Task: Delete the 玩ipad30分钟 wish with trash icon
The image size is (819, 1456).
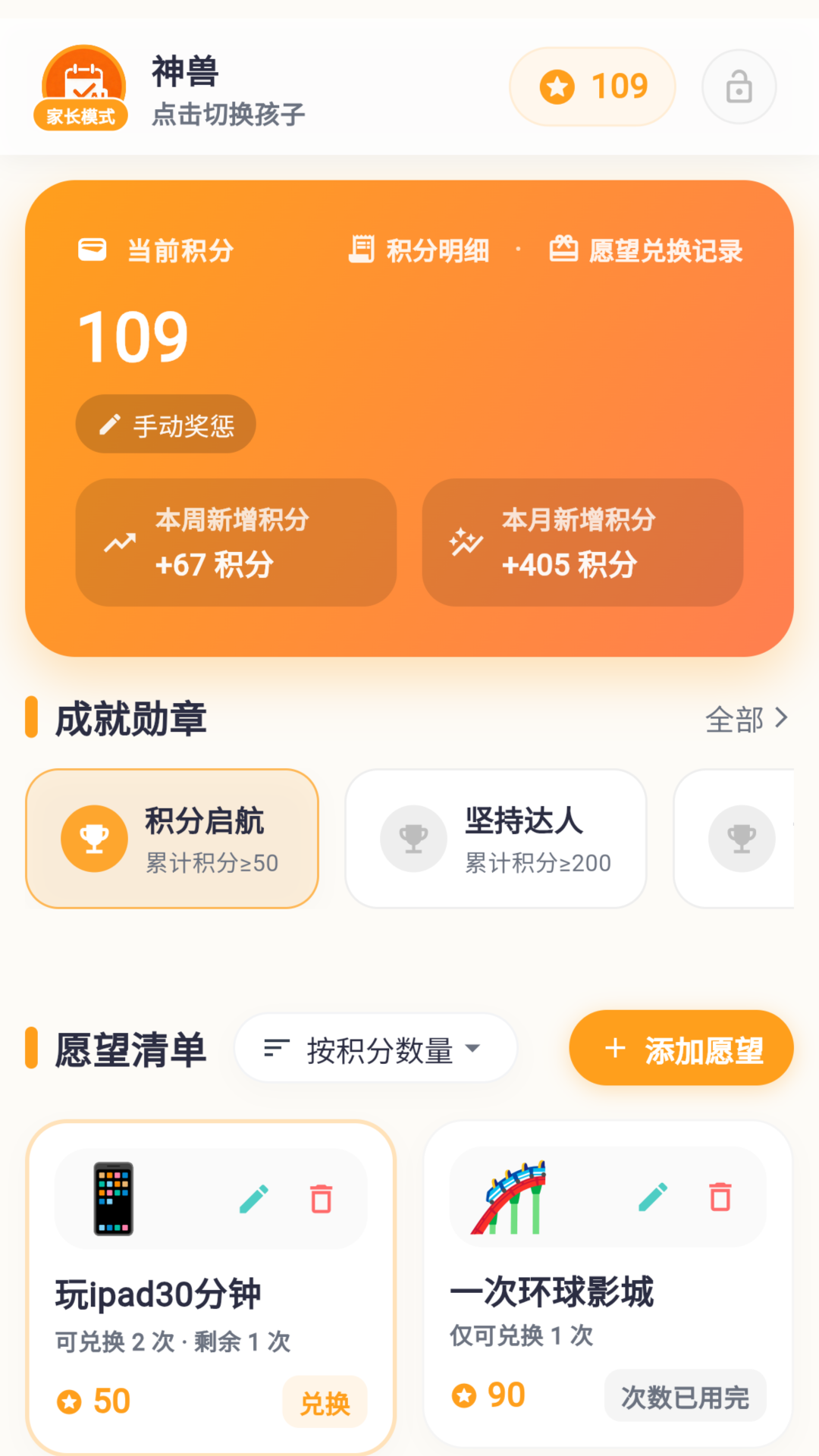Action: tap(322, 1198)
